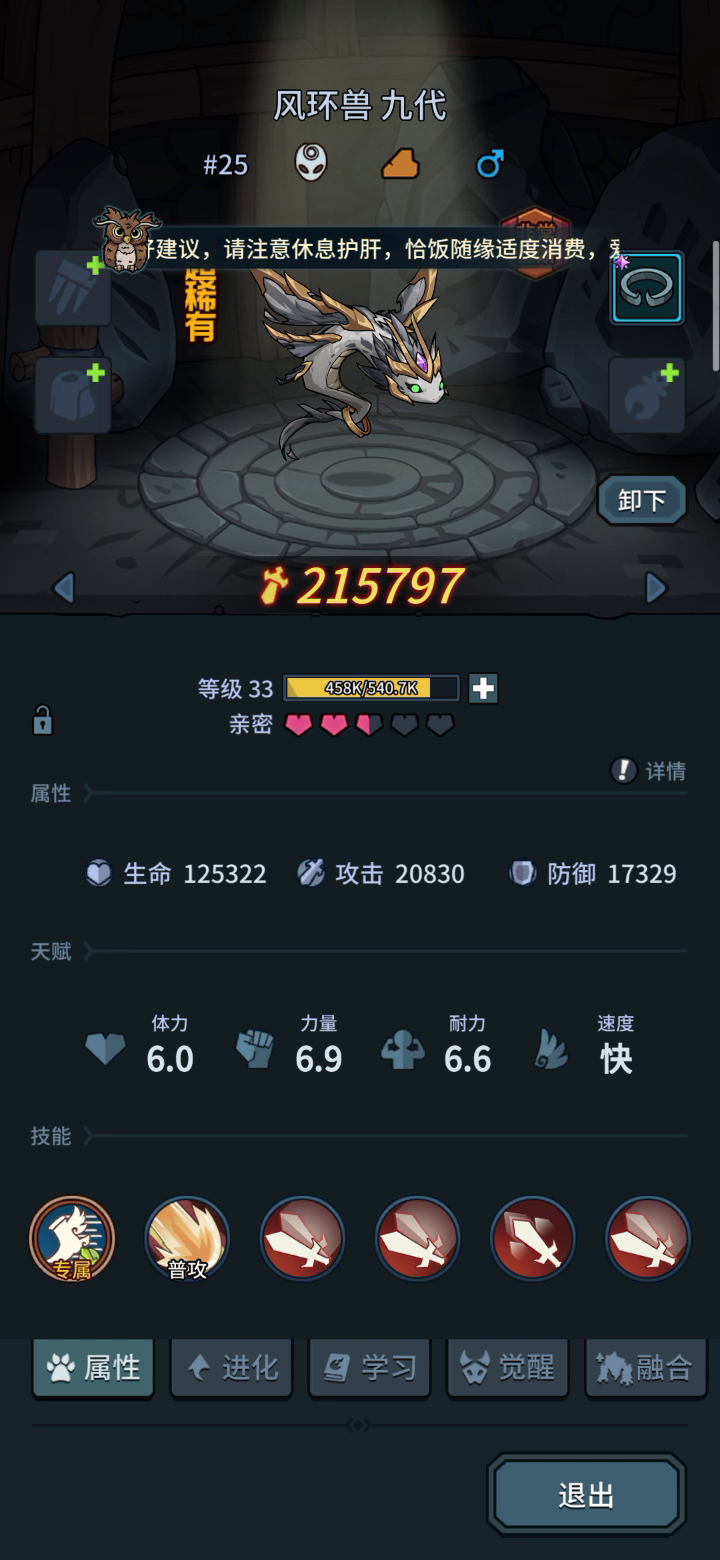
Task: Toggle the pet lock icon
Action: 42,720
